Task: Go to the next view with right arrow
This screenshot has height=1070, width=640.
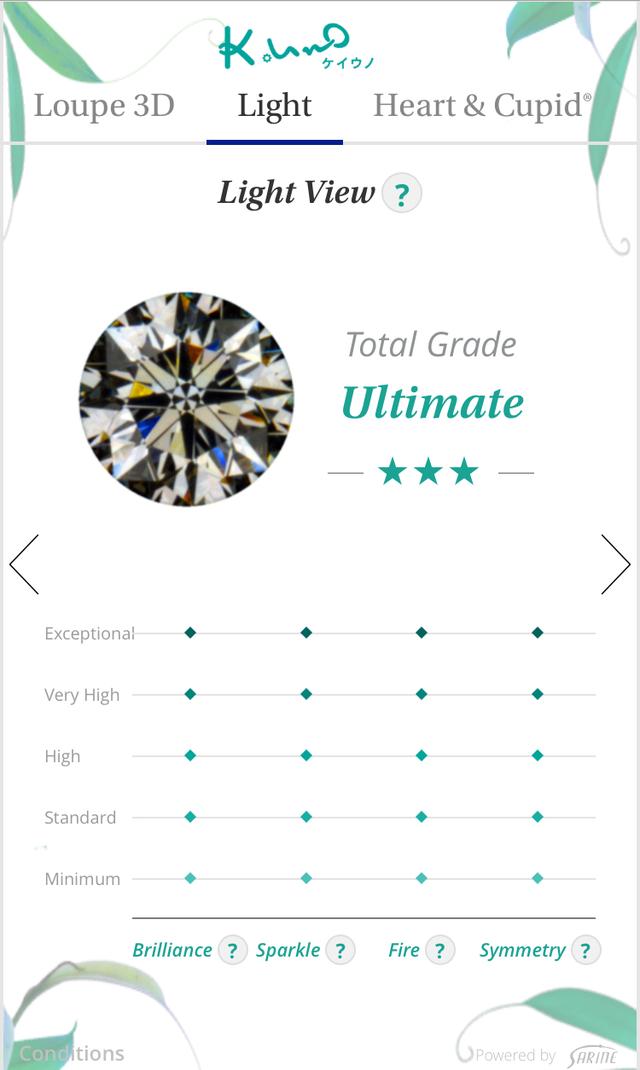Action: [616, 564]
